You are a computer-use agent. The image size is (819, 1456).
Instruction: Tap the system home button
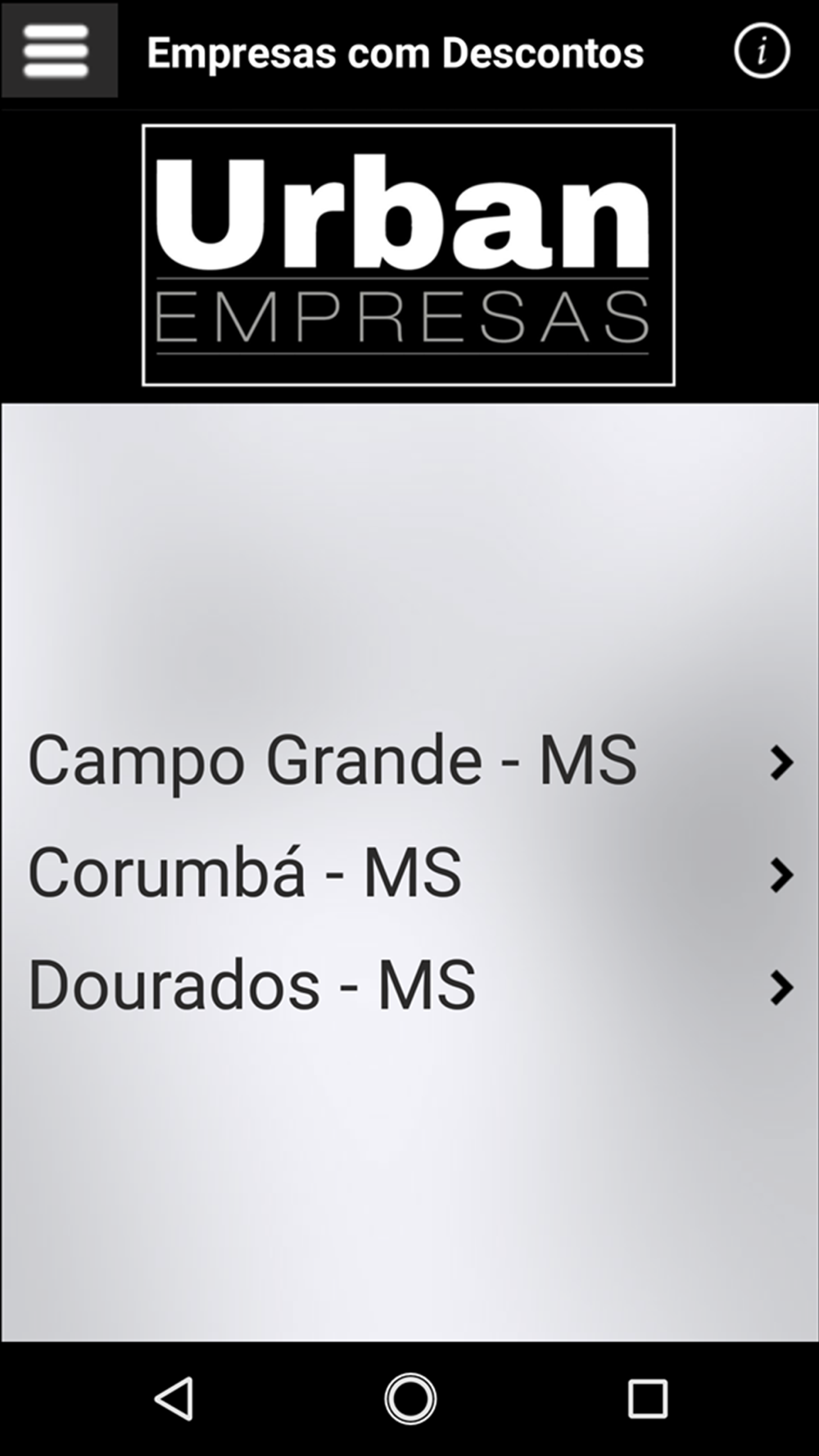pyautogui.click(x=410, y=1398)
